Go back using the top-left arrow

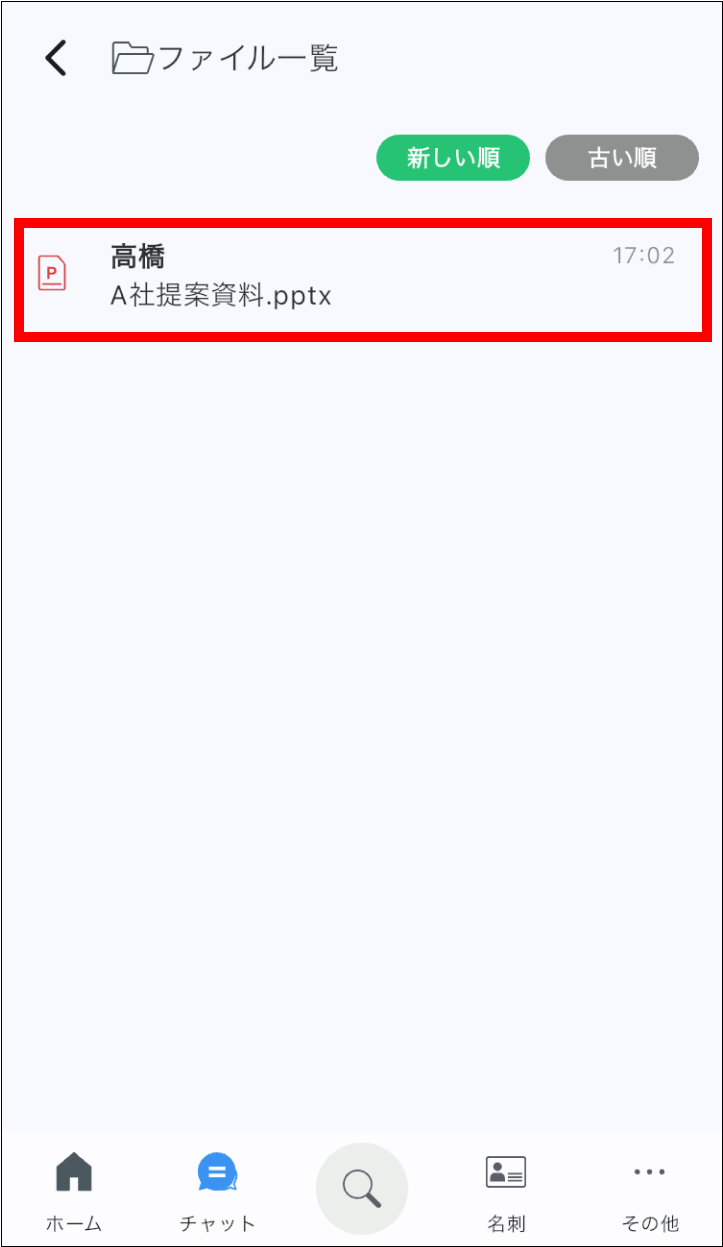56,58
